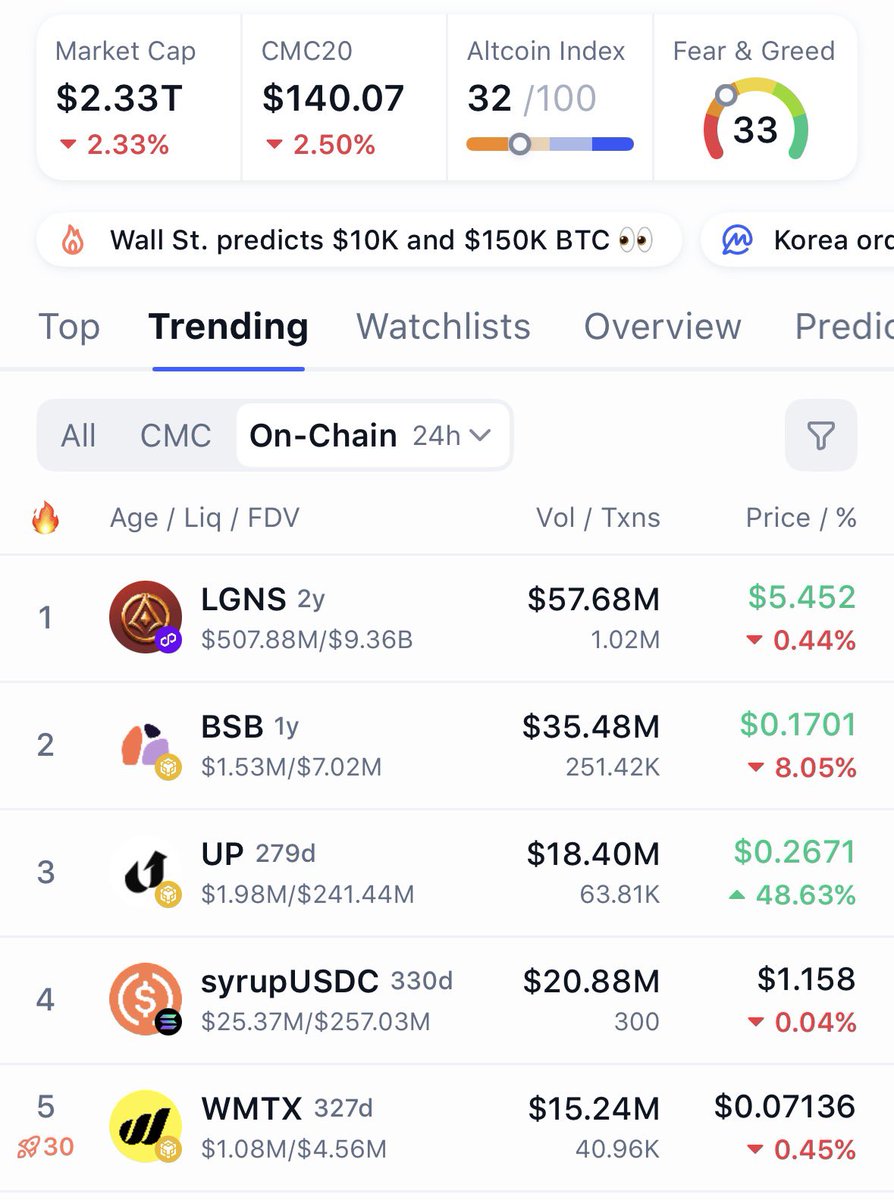Read the Wall St. BTC prediction chip
The height and width of the screenshot is (1200, 894).
pyautogui.click(x=360, y=241)
